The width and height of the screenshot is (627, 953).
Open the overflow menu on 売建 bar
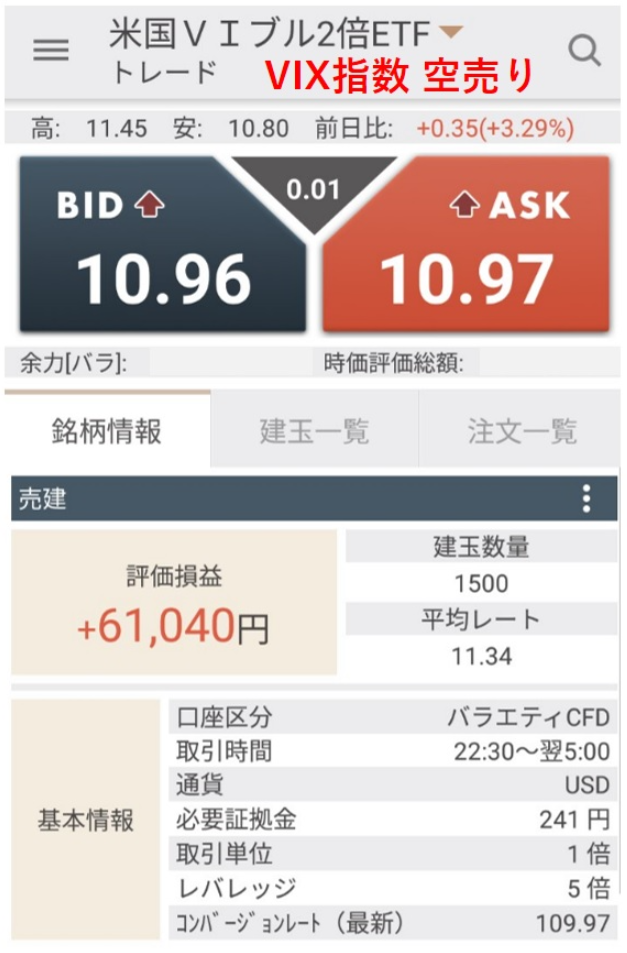pyautogui.click(x=586, y=498)
